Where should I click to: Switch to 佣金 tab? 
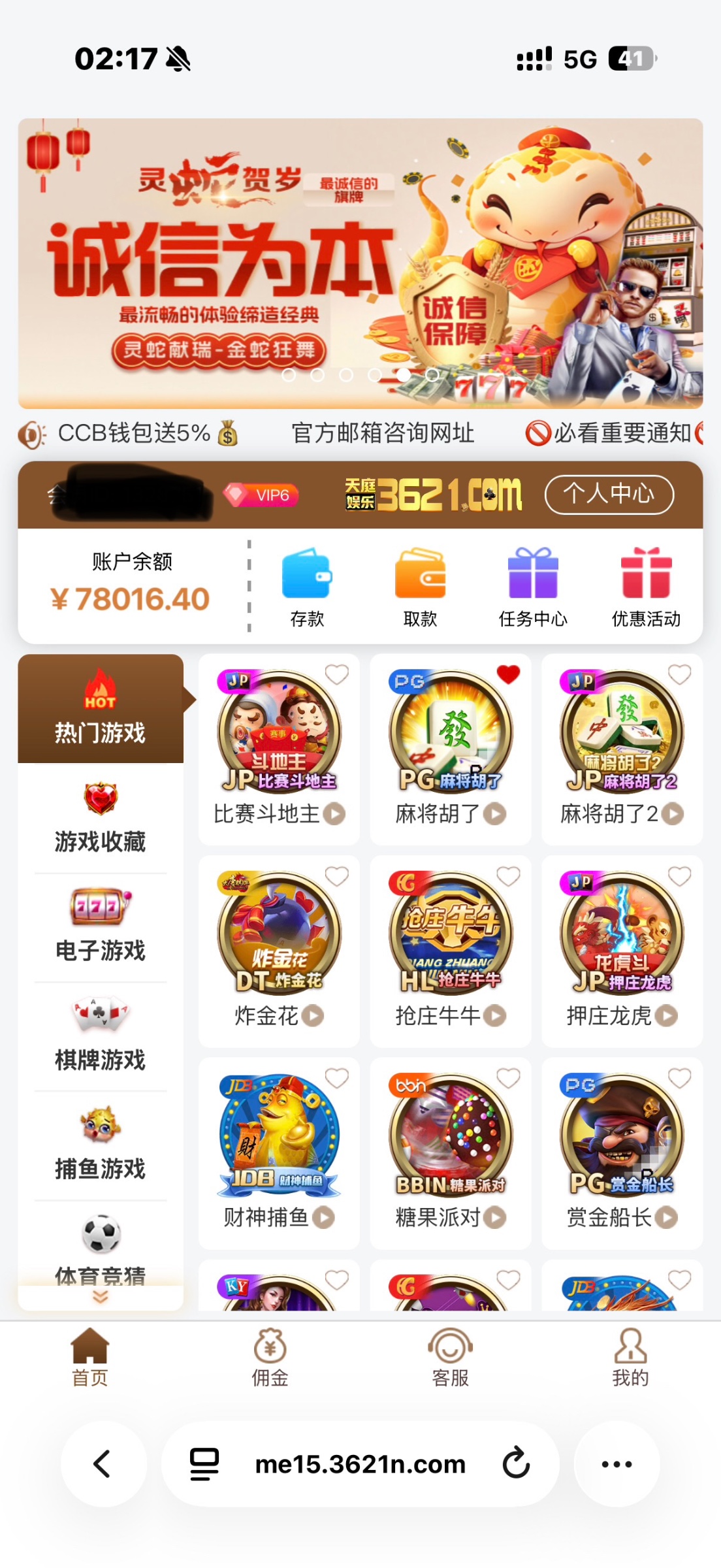coord(270,1358)
